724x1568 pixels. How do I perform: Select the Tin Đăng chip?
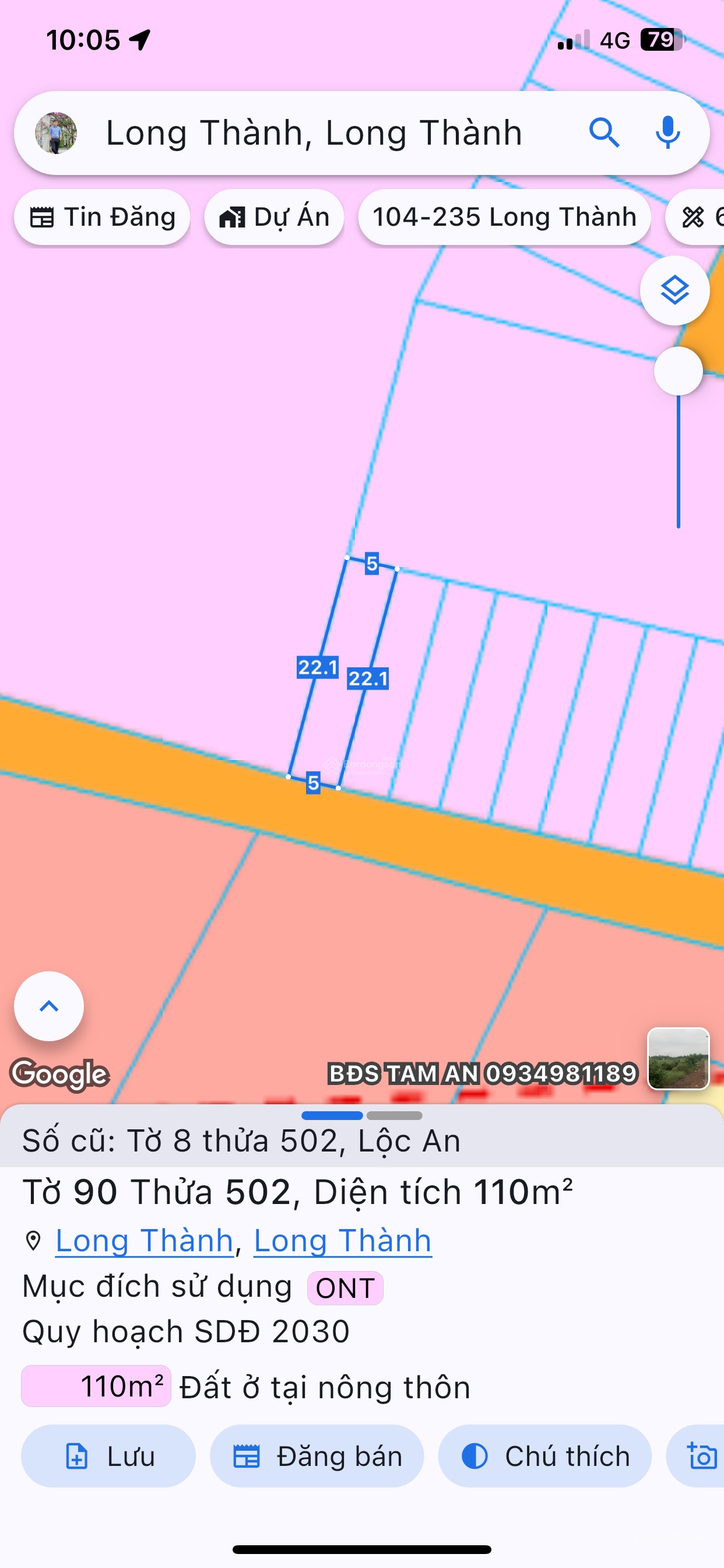(x=102, y=218)
